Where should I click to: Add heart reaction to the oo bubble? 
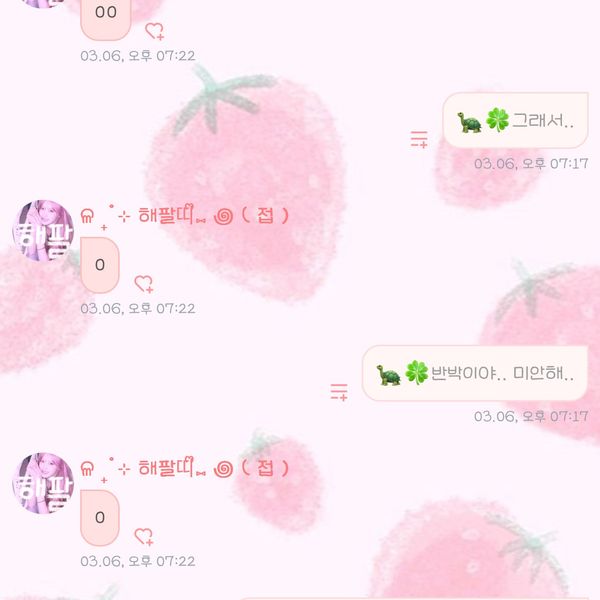point(154,31)
